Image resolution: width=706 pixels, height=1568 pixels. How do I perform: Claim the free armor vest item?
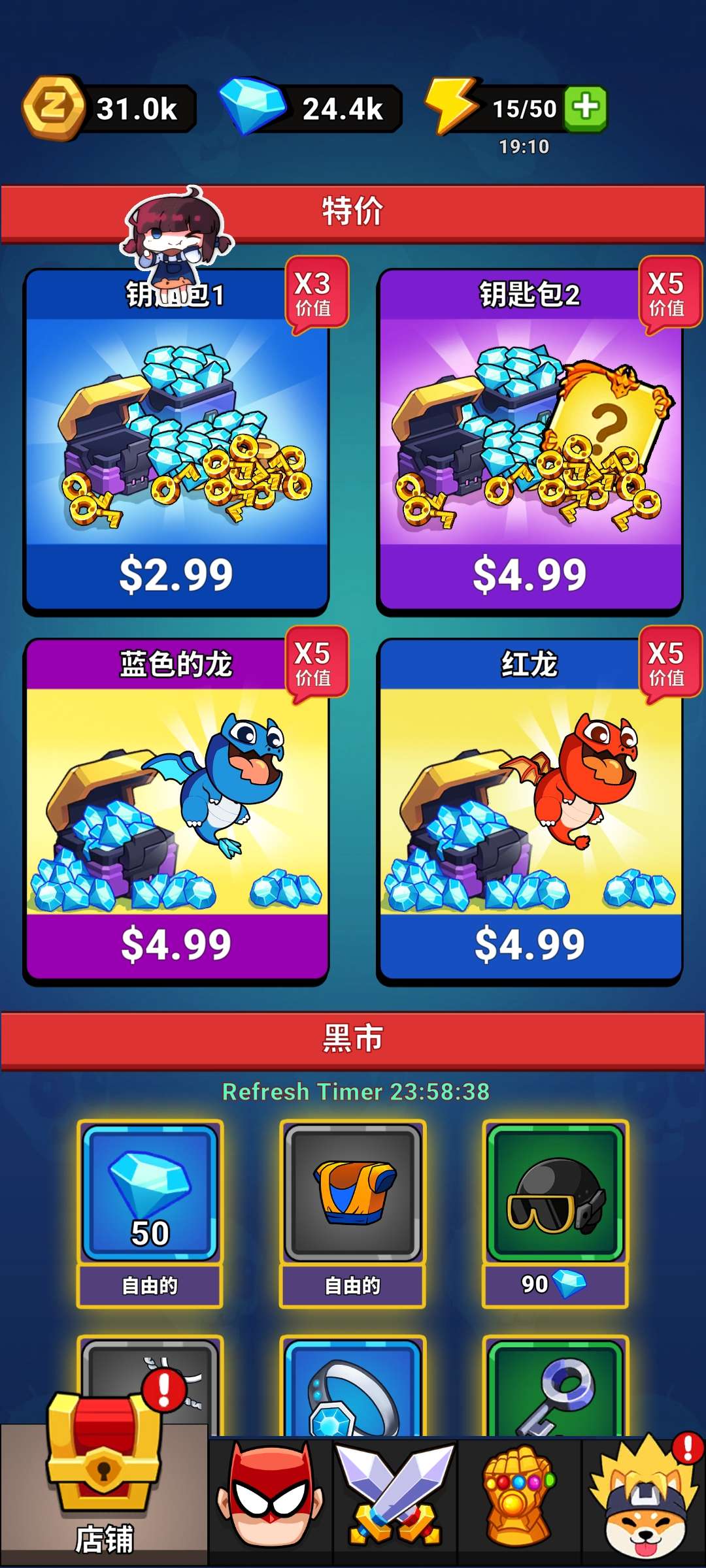(352, 1285)
